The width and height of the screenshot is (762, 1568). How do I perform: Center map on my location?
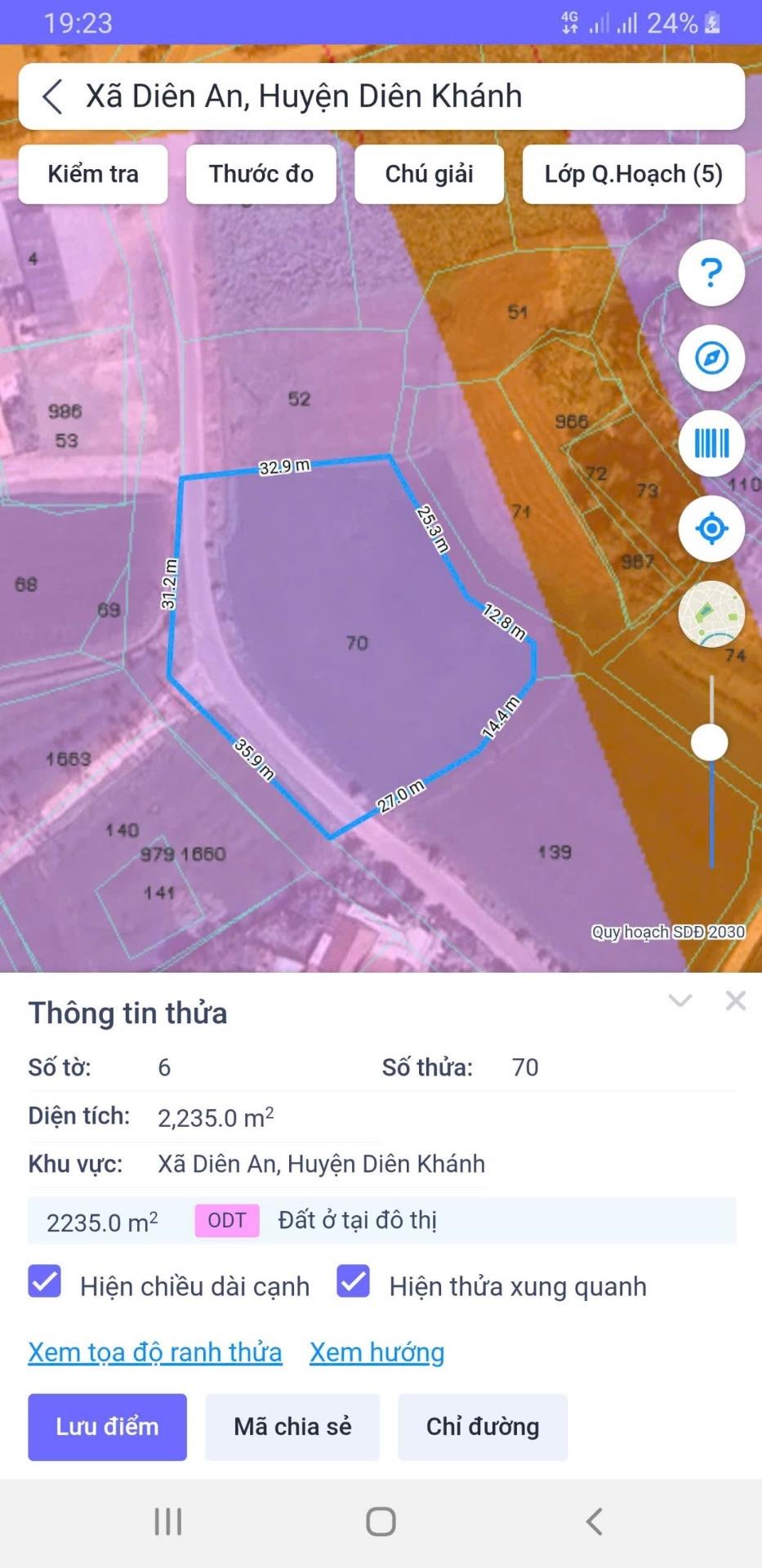click(x=711, y=529)
